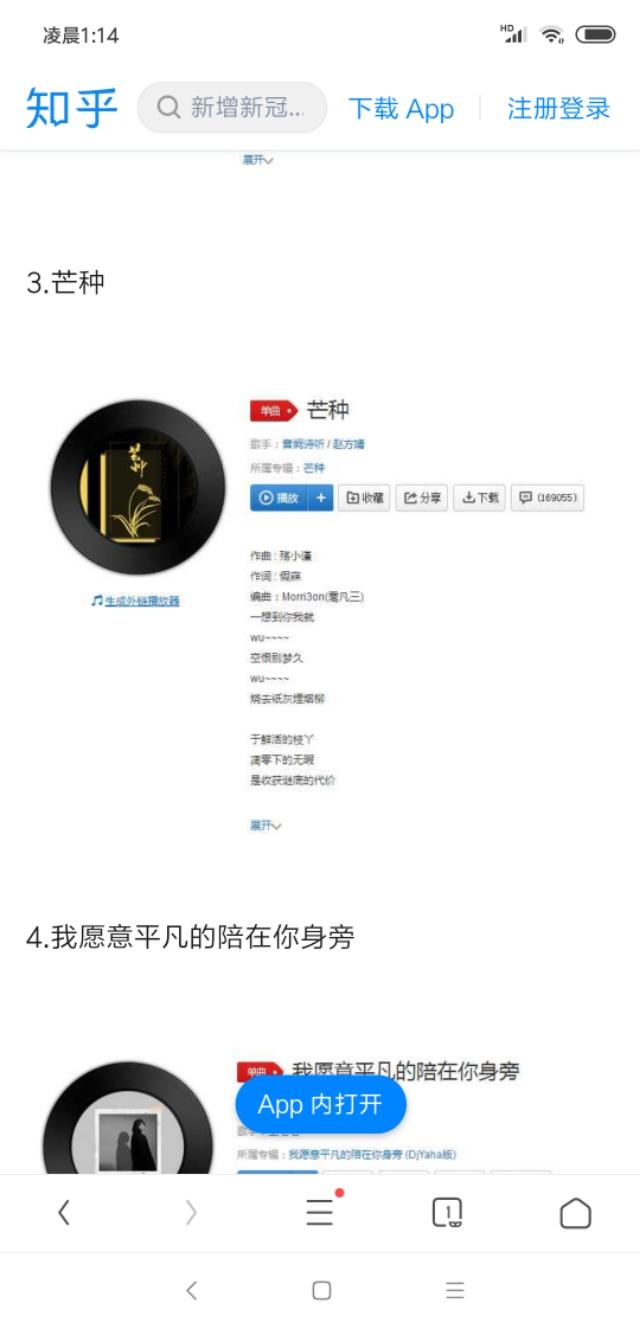The image size is (640, 1329).
Task: Go back with the browser back arrow
Action: (x=64, y=1213)
